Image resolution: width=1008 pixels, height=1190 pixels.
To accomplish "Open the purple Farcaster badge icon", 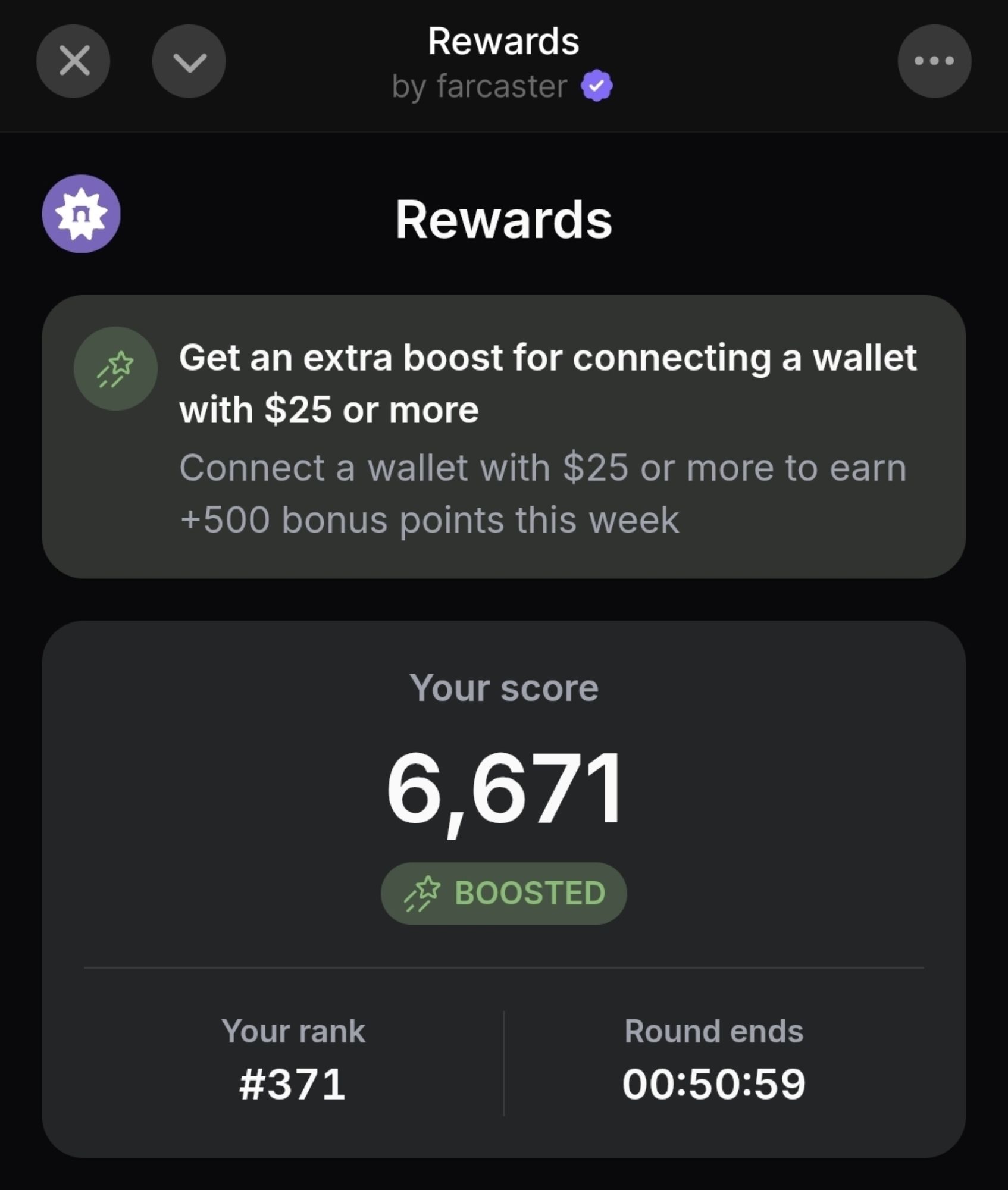I will (81, 214).
